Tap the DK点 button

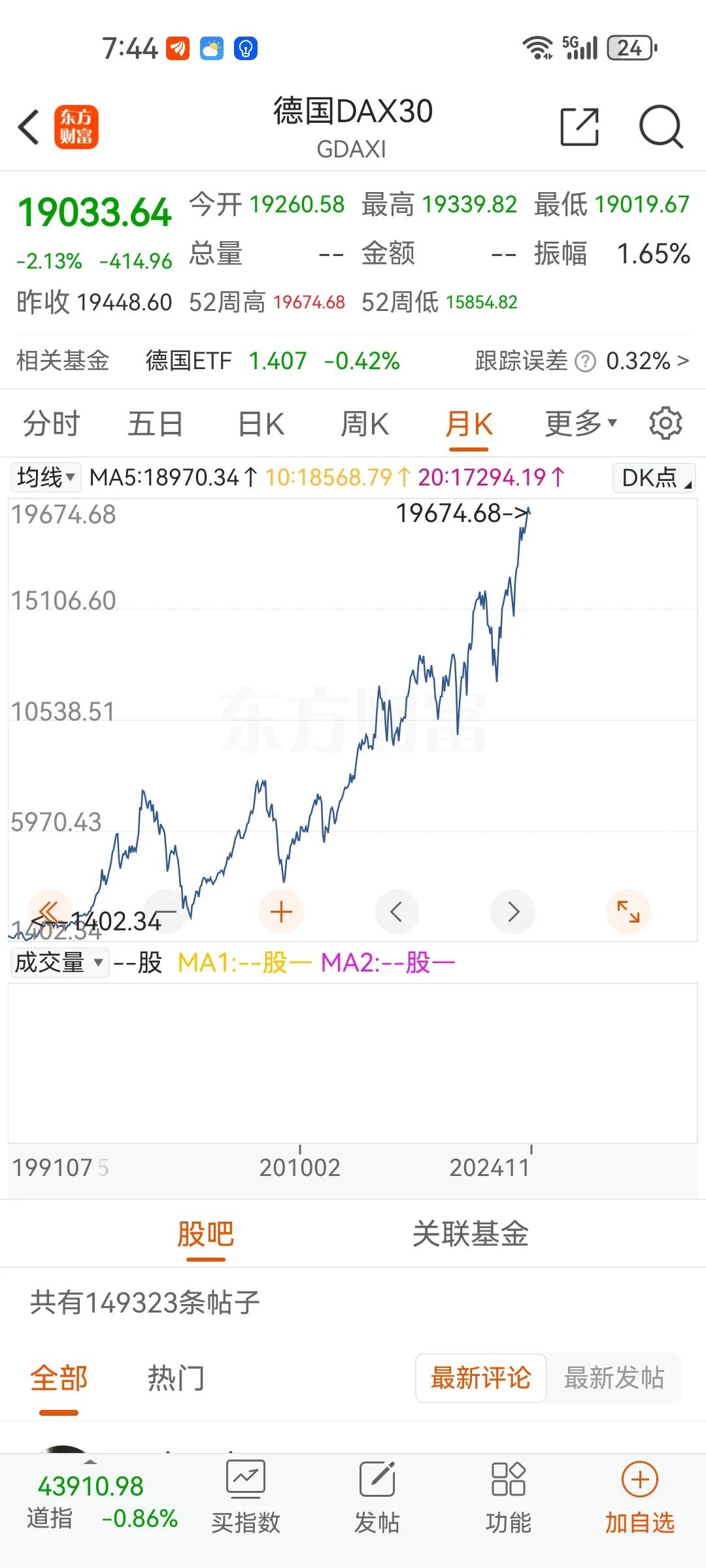click(x=654, y=478)
